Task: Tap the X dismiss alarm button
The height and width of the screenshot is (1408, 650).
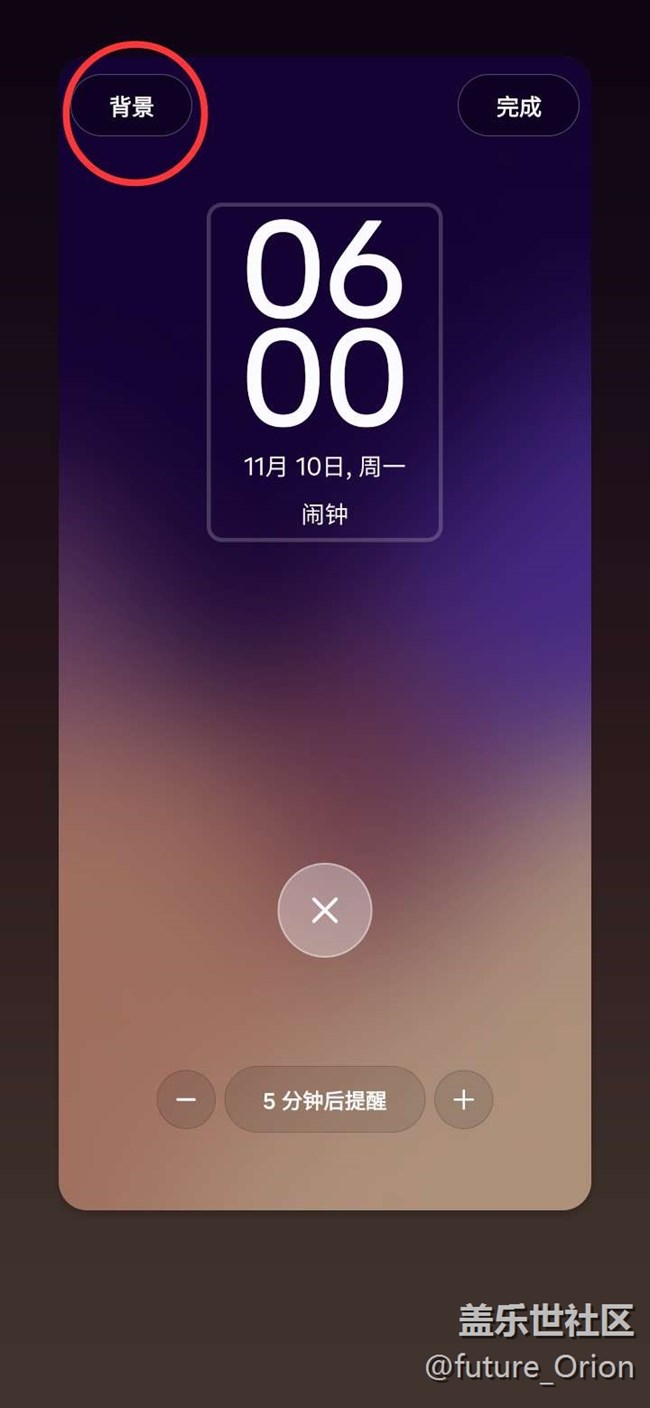Action: pyautogui.click(x=324, y=910)
